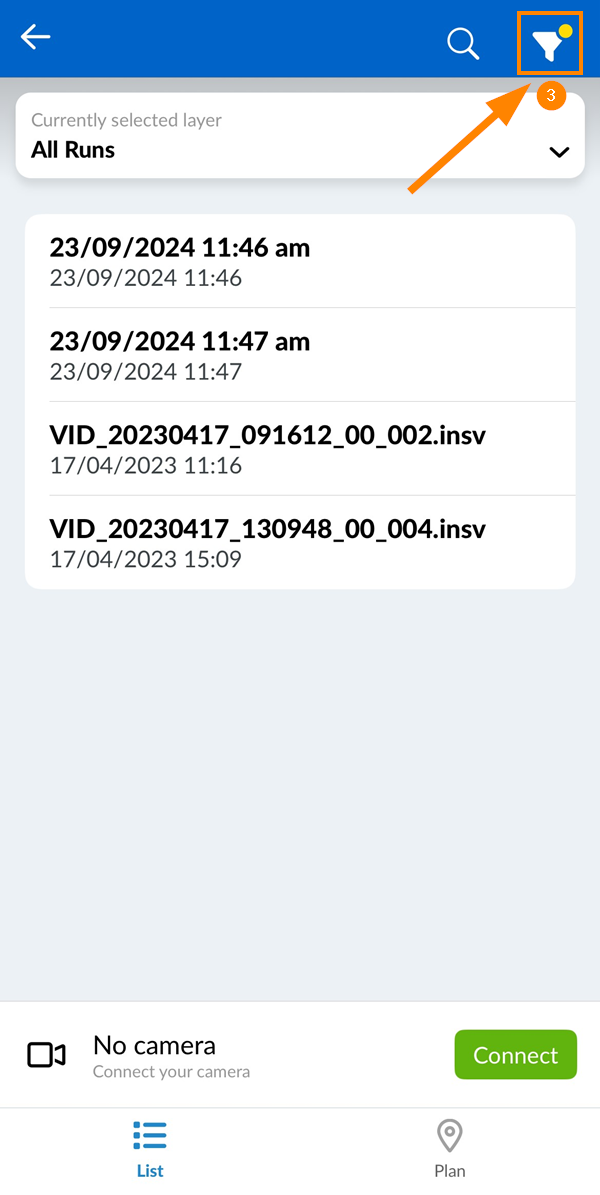Open VID_20230417_130948_00_004.insv
This screenshot has height=1195, width=600.
300,543
